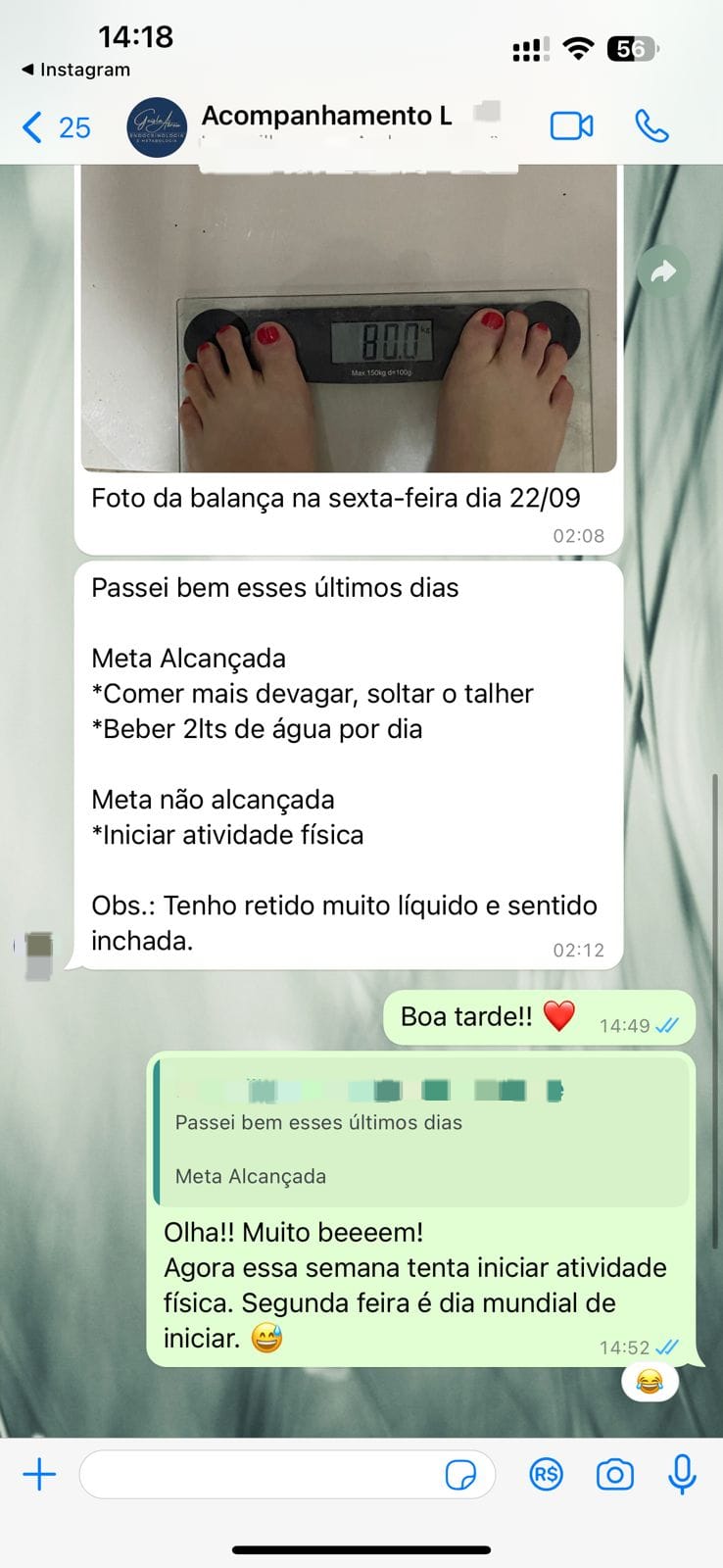
Task: Return to Instagram via status bar link
Action: [x=76, y=70]
